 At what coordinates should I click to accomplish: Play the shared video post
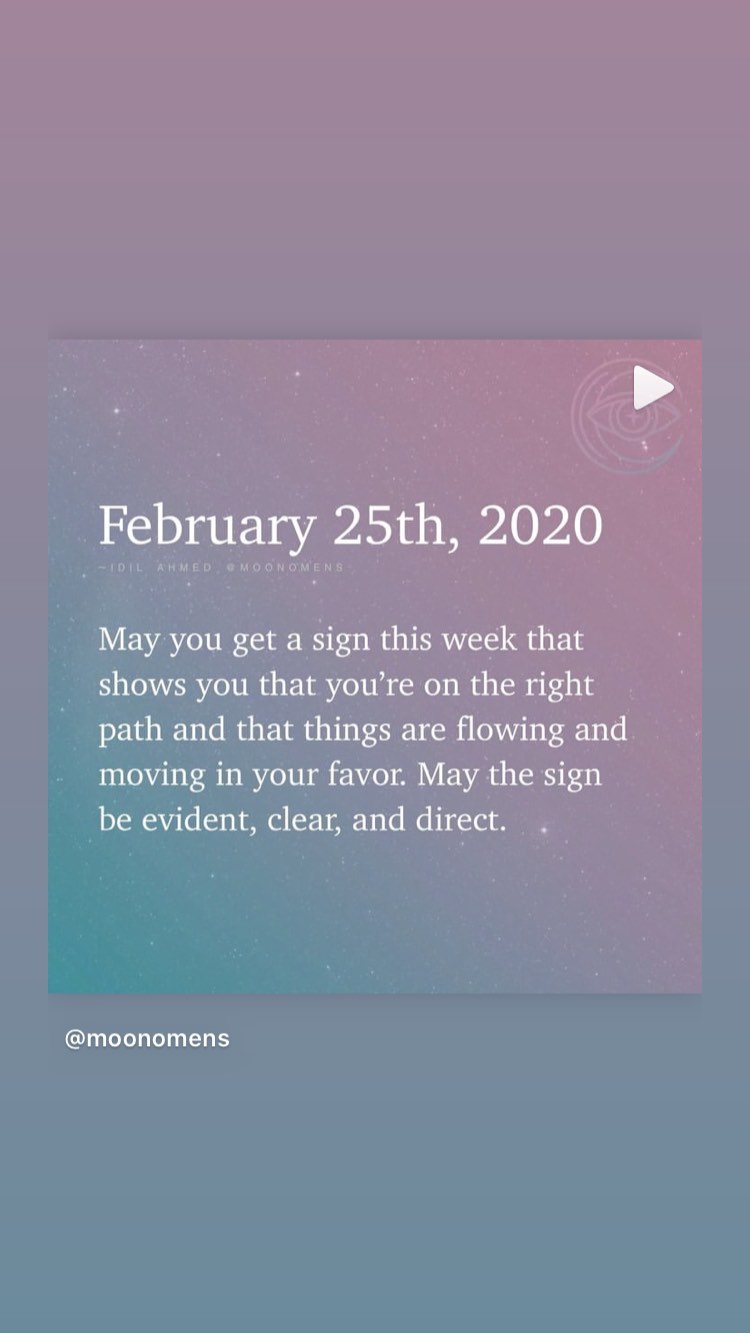(653, 388)
